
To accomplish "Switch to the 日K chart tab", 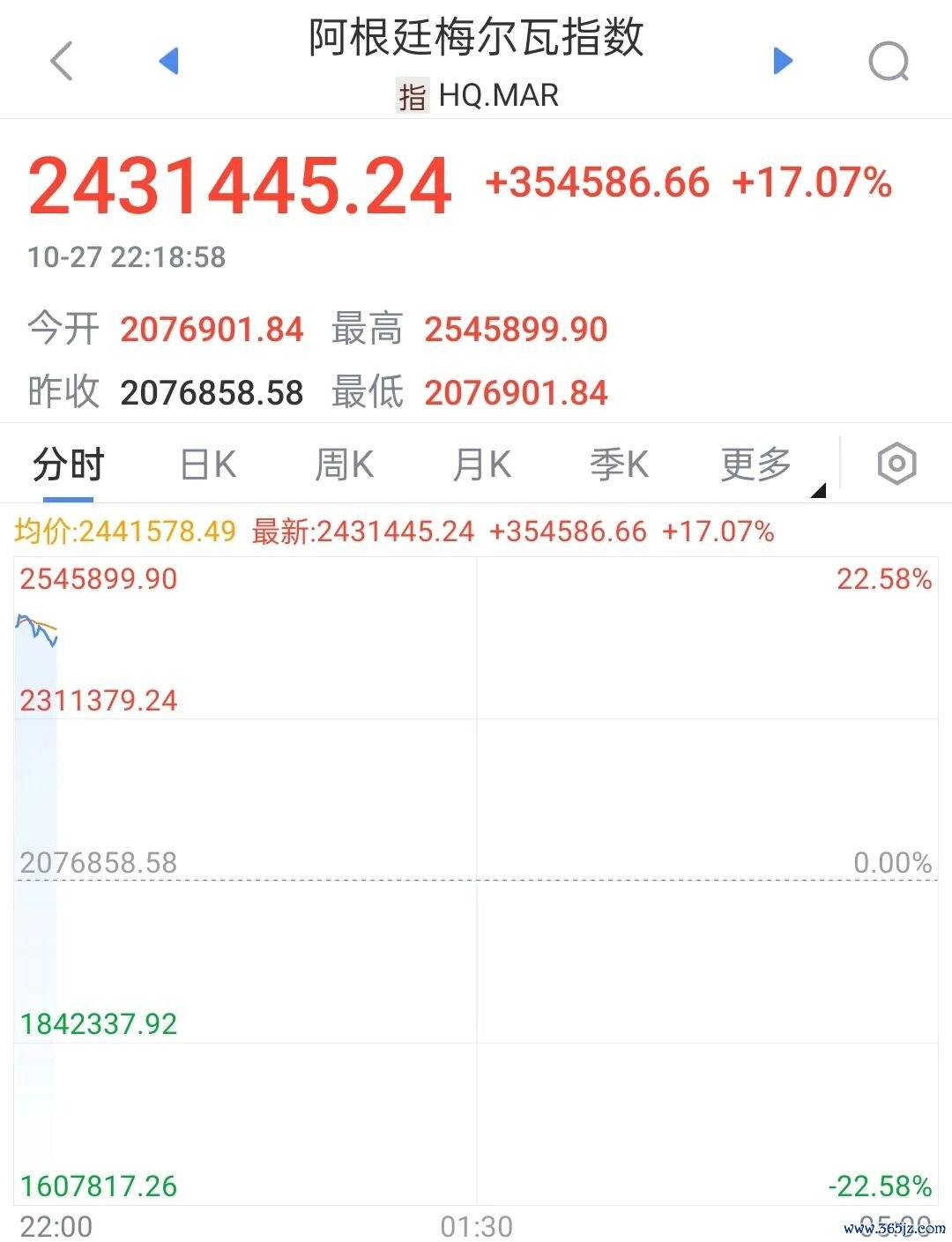I will (x=208, y=465).
